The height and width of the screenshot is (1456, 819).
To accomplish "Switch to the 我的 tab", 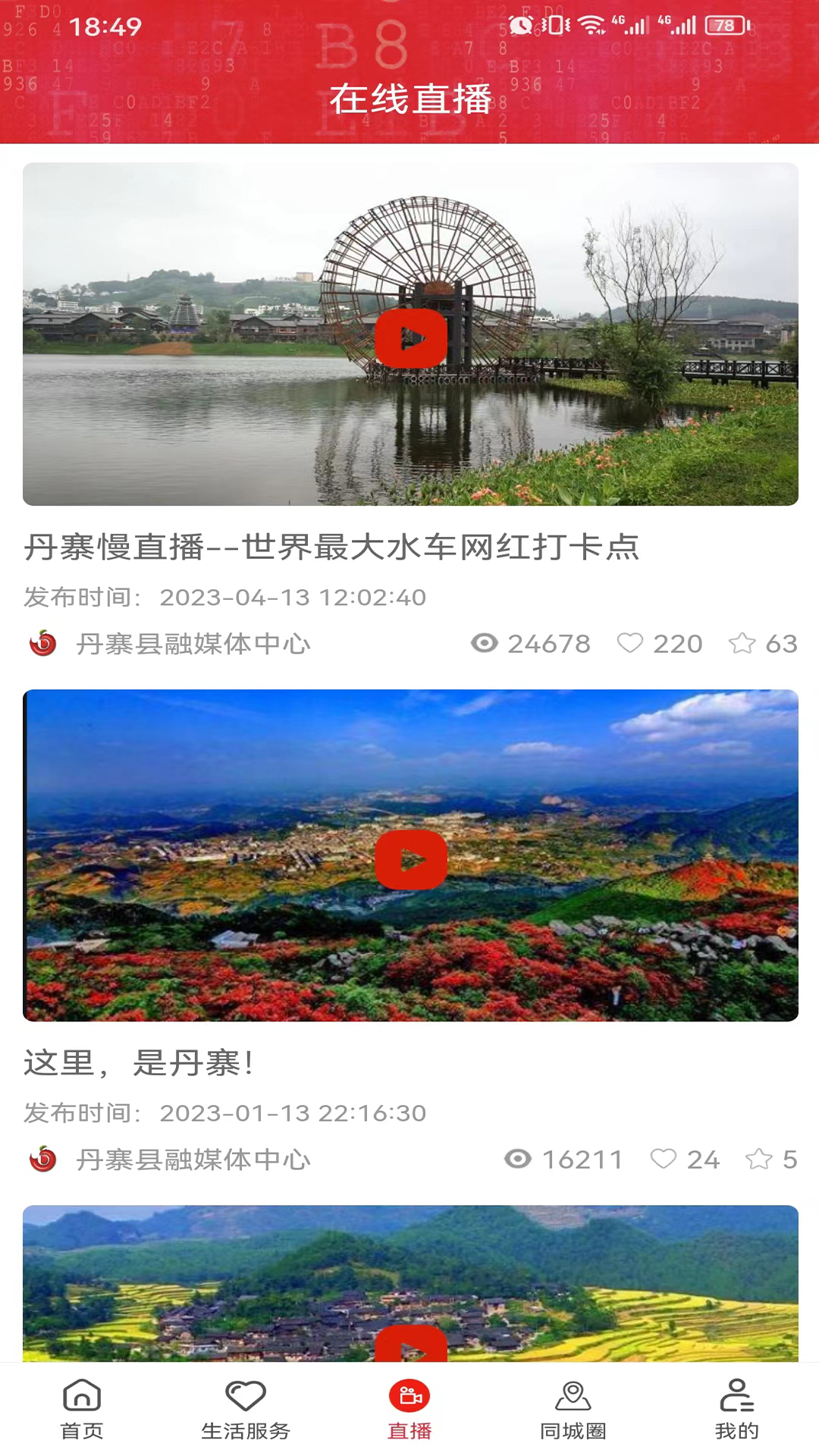I will tap(736, 1409).
